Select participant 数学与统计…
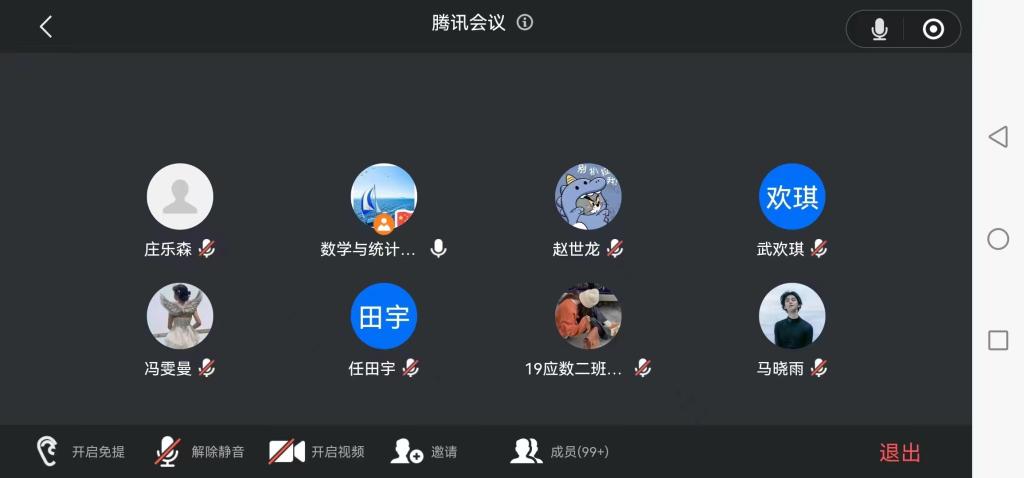 [384, 197]
